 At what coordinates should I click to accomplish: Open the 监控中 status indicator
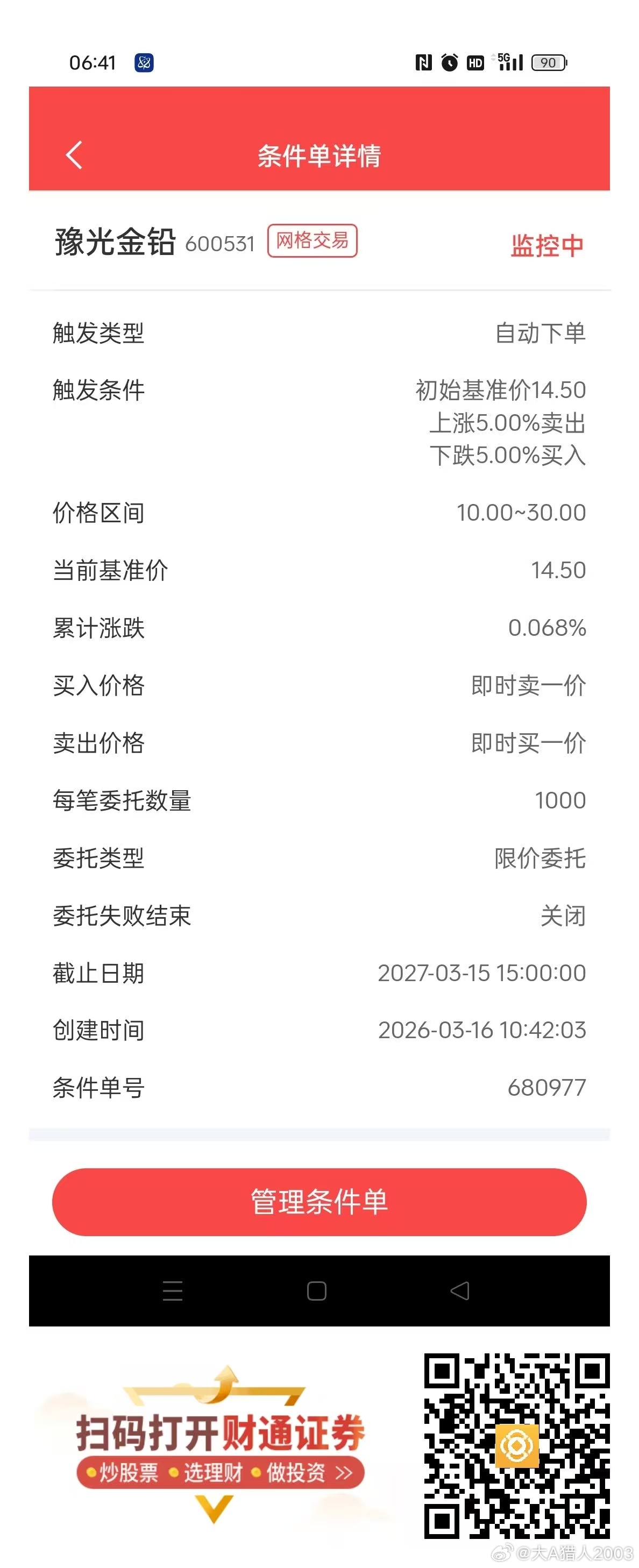tap(546, 245)
